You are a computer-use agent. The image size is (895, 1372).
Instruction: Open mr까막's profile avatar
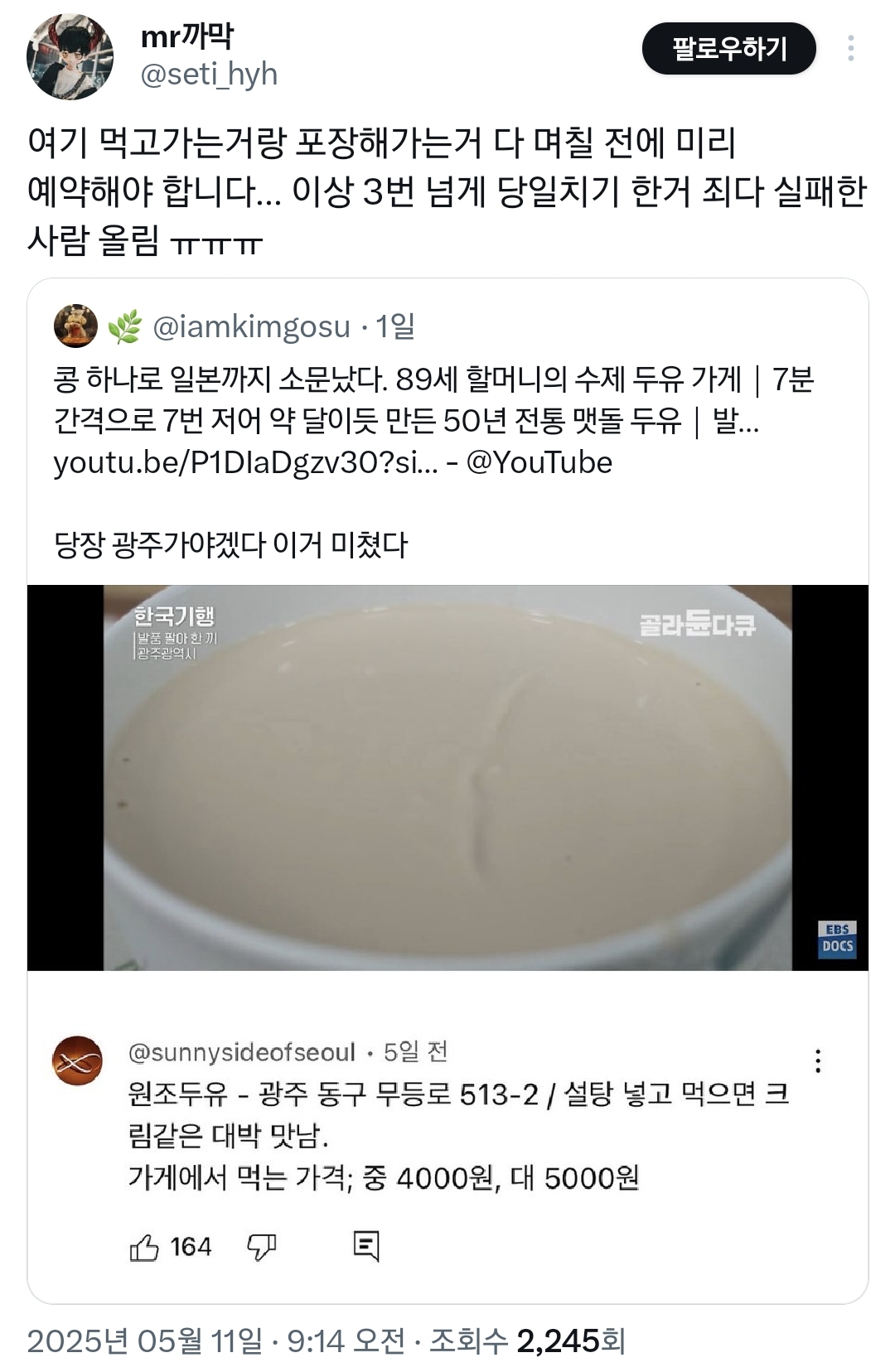click(x=70, y=57)
